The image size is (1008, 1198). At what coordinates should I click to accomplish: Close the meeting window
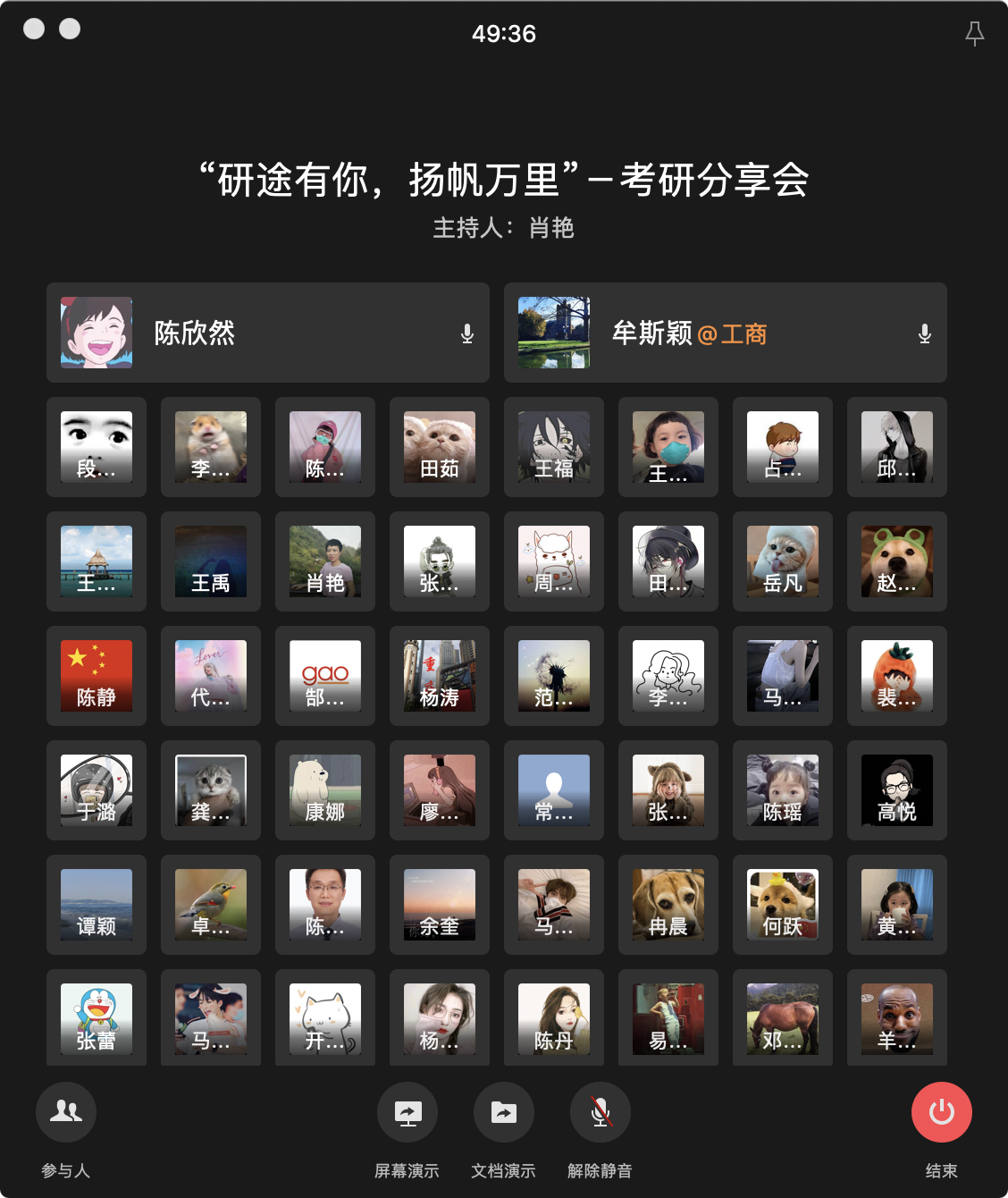coord(34,29)
